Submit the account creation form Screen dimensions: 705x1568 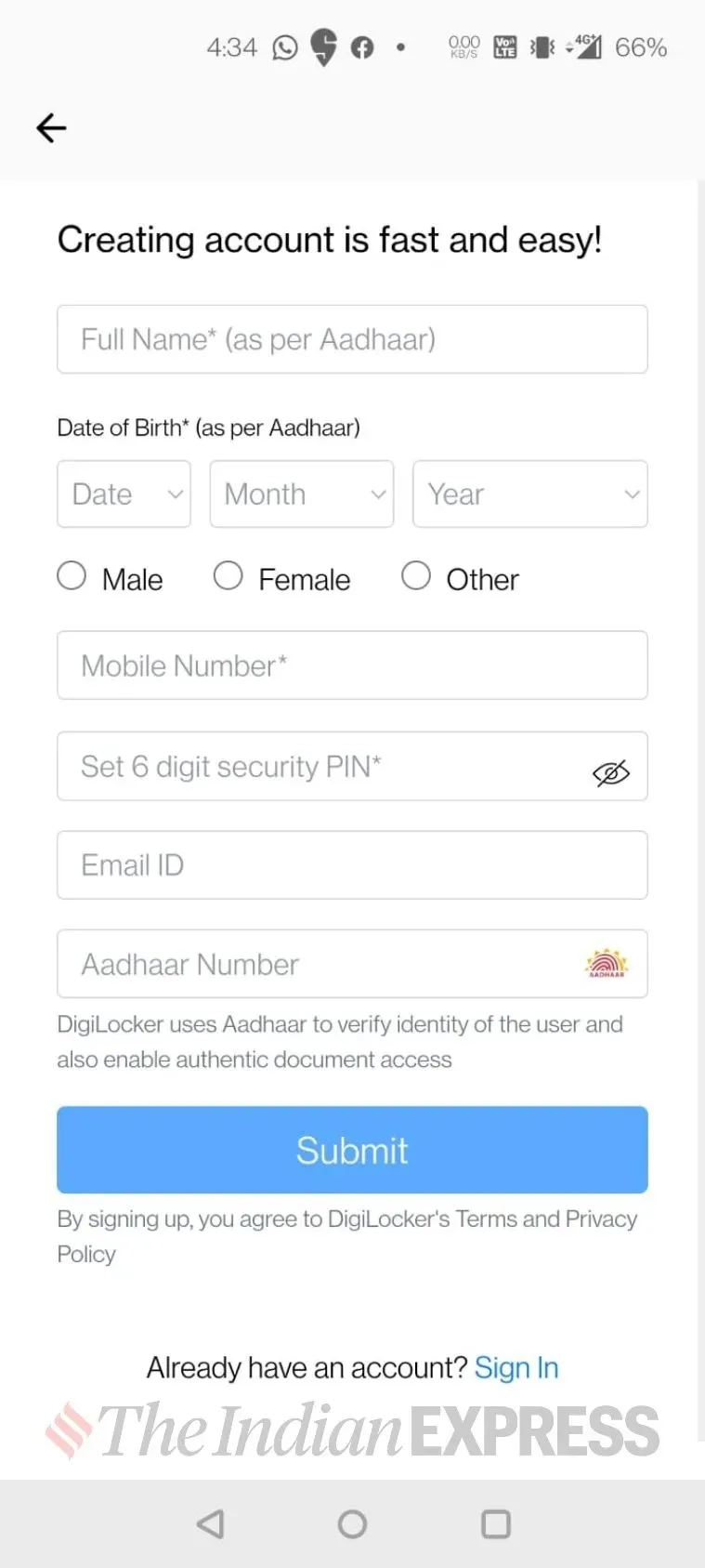click(x=351, y=1150)
